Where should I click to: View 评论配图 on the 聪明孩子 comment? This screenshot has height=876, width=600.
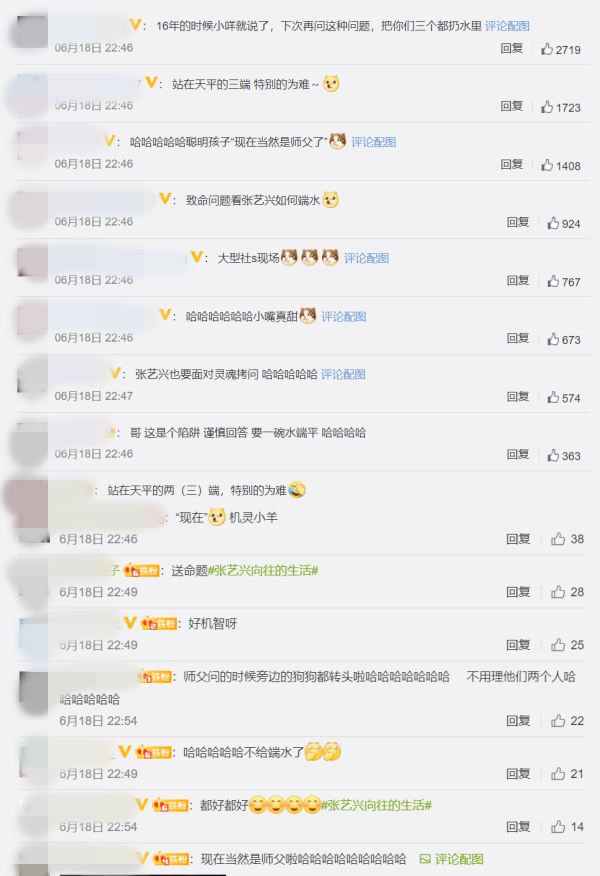[373, 142]
